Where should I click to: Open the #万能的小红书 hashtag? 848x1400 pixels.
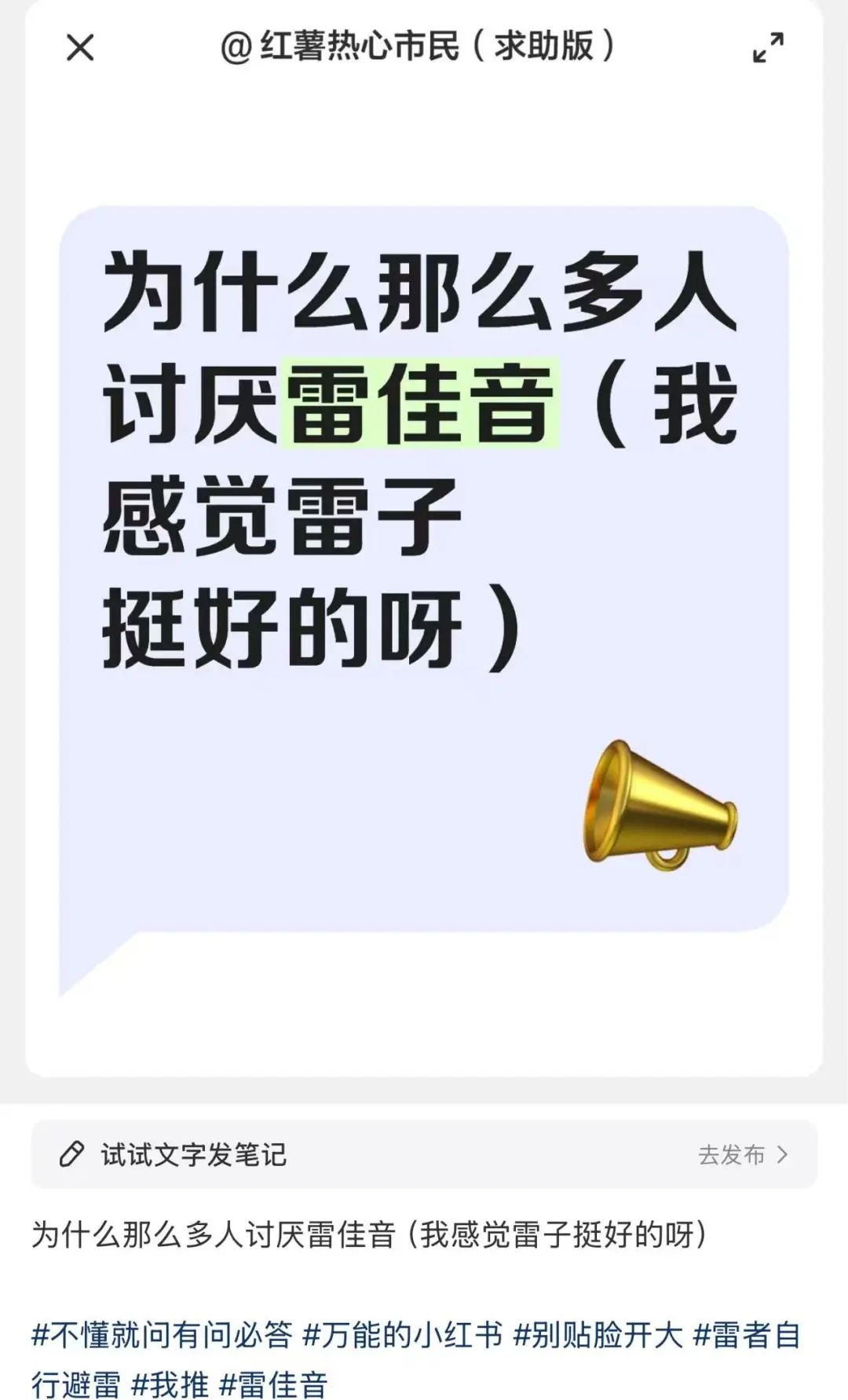coord(402,1335)
